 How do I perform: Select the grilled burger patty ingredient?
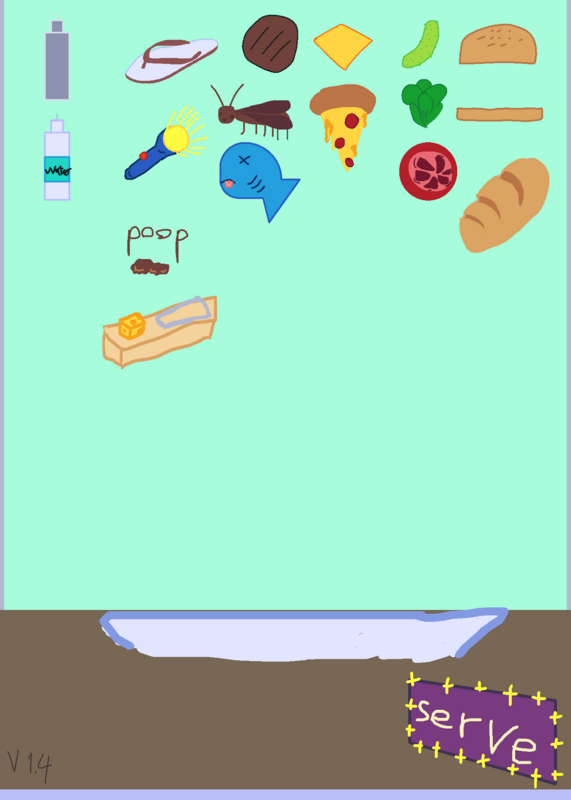270,43
